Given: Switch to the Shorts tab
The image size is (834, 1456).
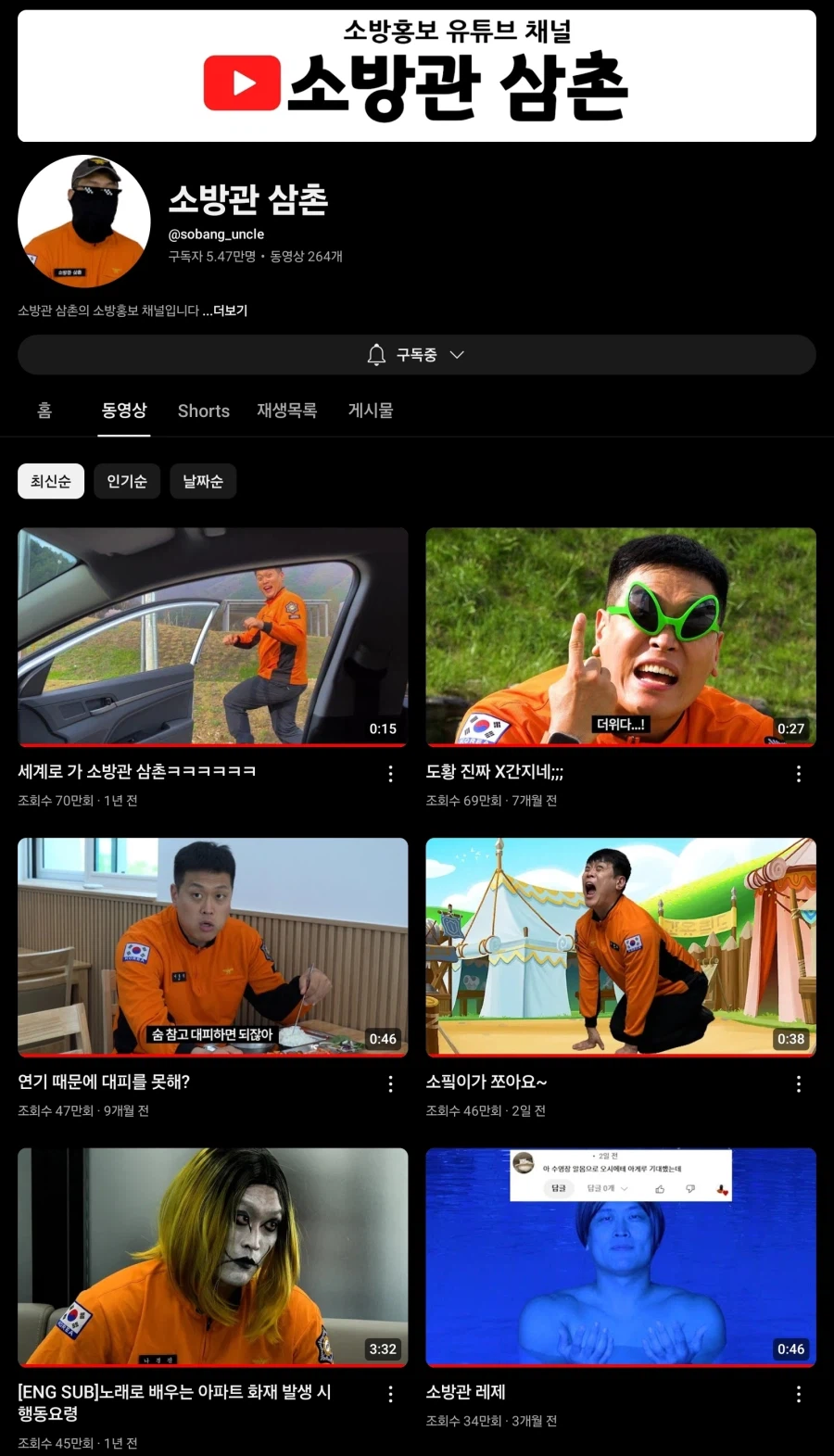Looking at the screenshot, I should pyautogui.click(x=203, y=411).
